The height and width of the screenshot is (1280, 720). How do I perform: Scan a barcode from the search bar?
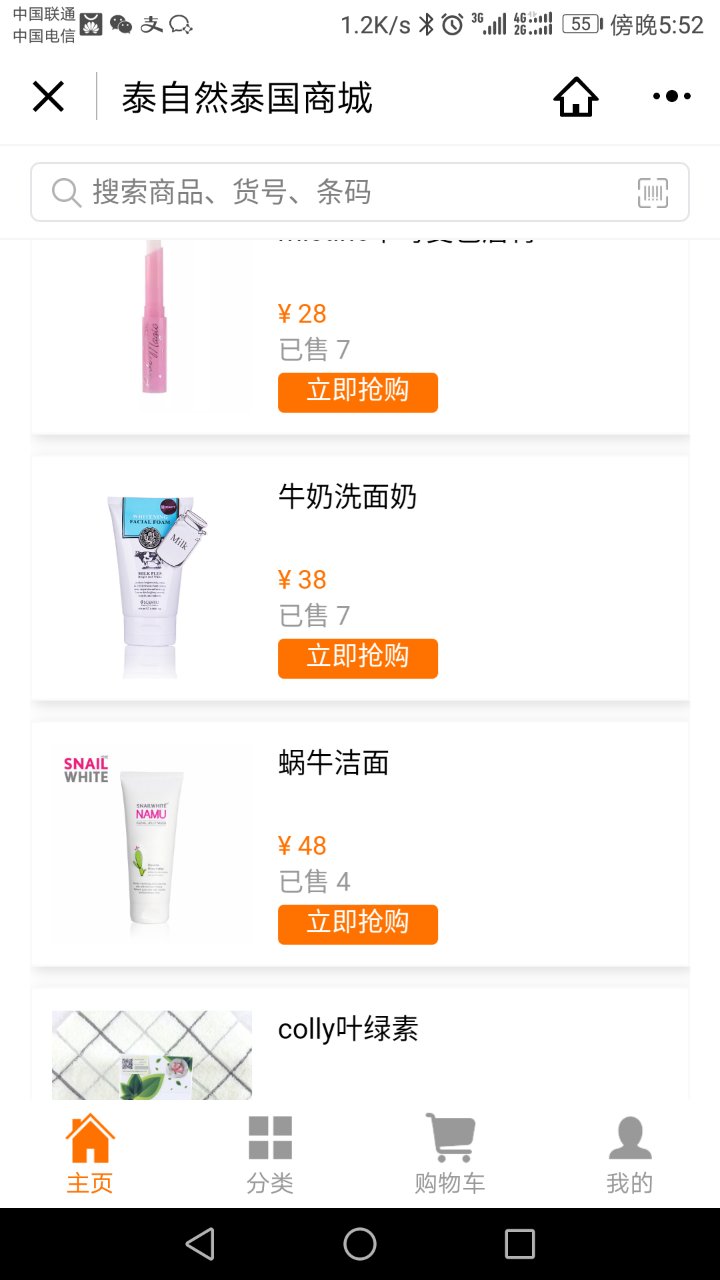pyautogui.click(x=652, y=192)
